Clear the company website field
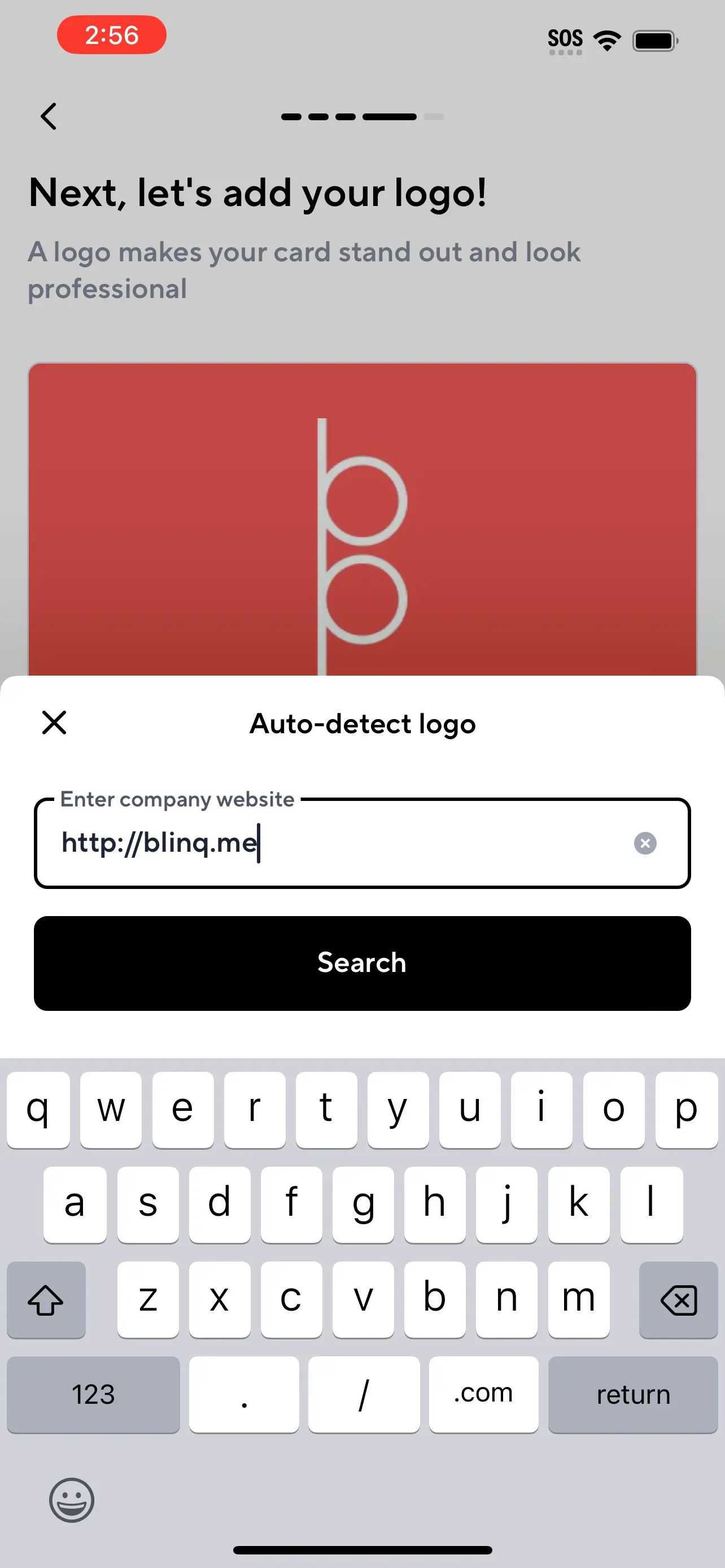Image resolution: width=725 pixels, height=1568 pixels. pos(645,843)
